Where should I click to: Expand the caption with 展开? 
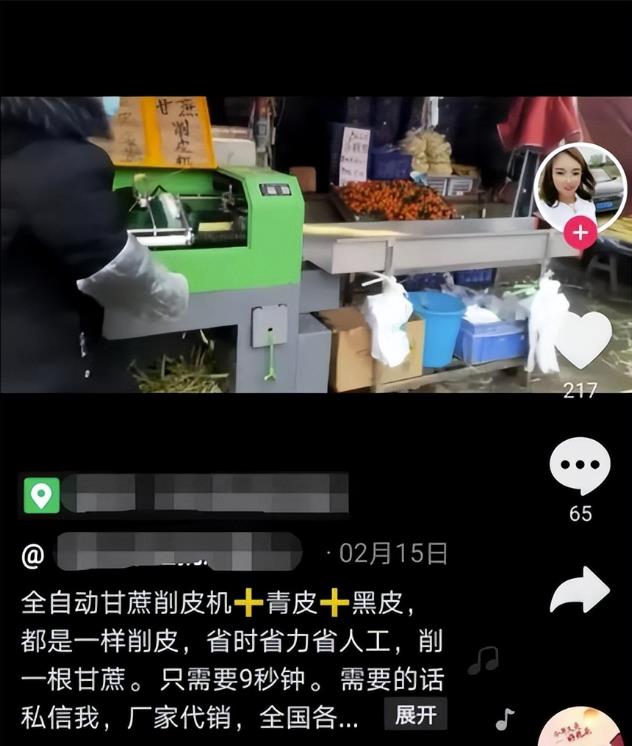[x=415, y=714]
